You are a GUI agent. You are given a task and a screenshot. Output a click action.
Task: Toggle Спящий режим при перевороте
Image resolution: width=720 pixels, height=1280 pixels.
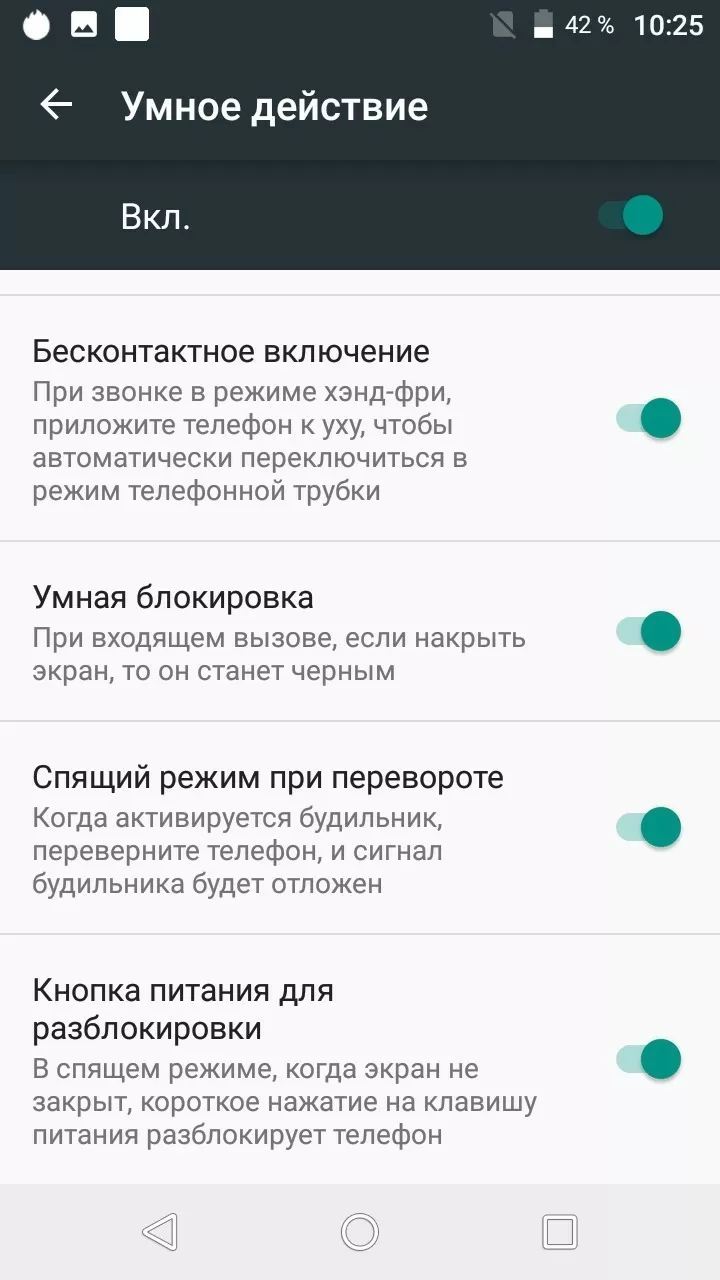[x=649, y=827]
